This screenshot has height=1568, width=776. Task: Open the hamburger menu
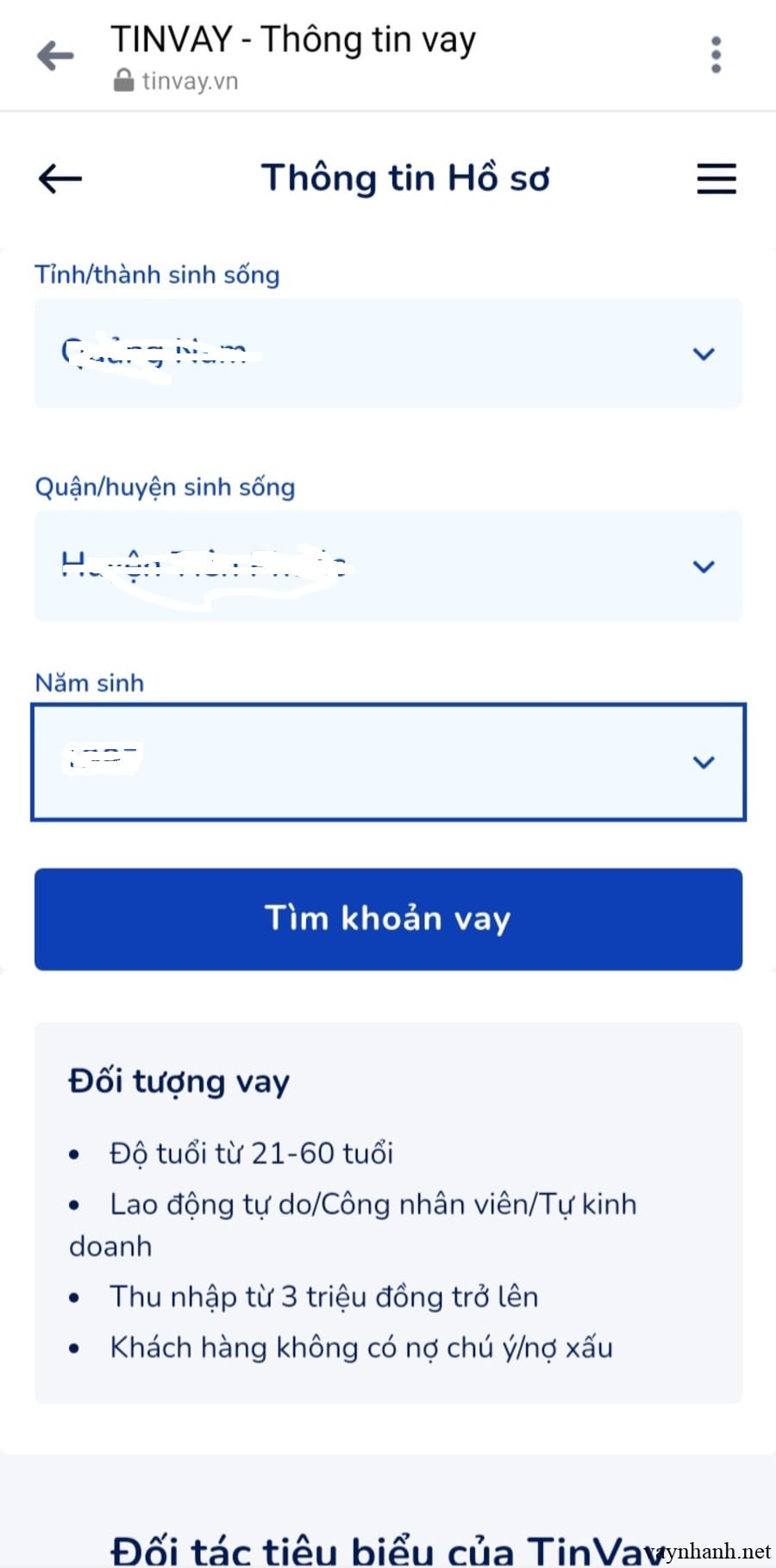coord(717,179)
